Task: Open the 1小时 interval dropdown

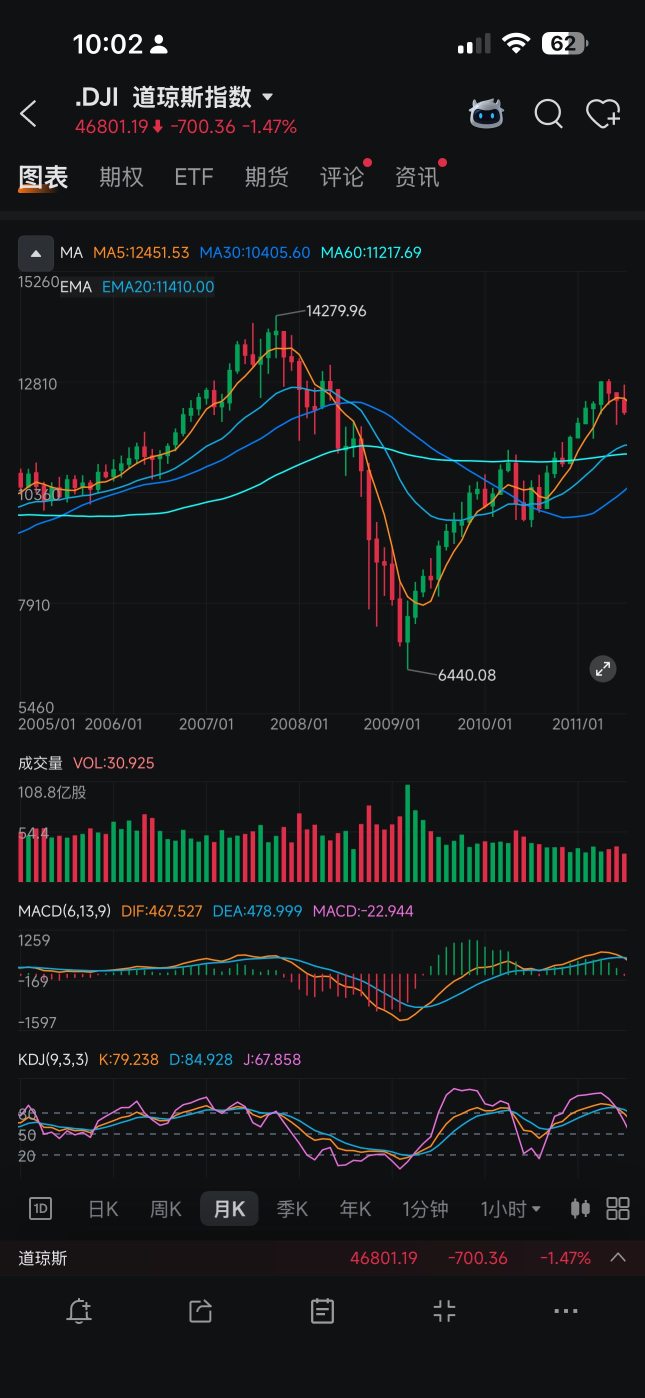Action: (x=511, y=1209)
